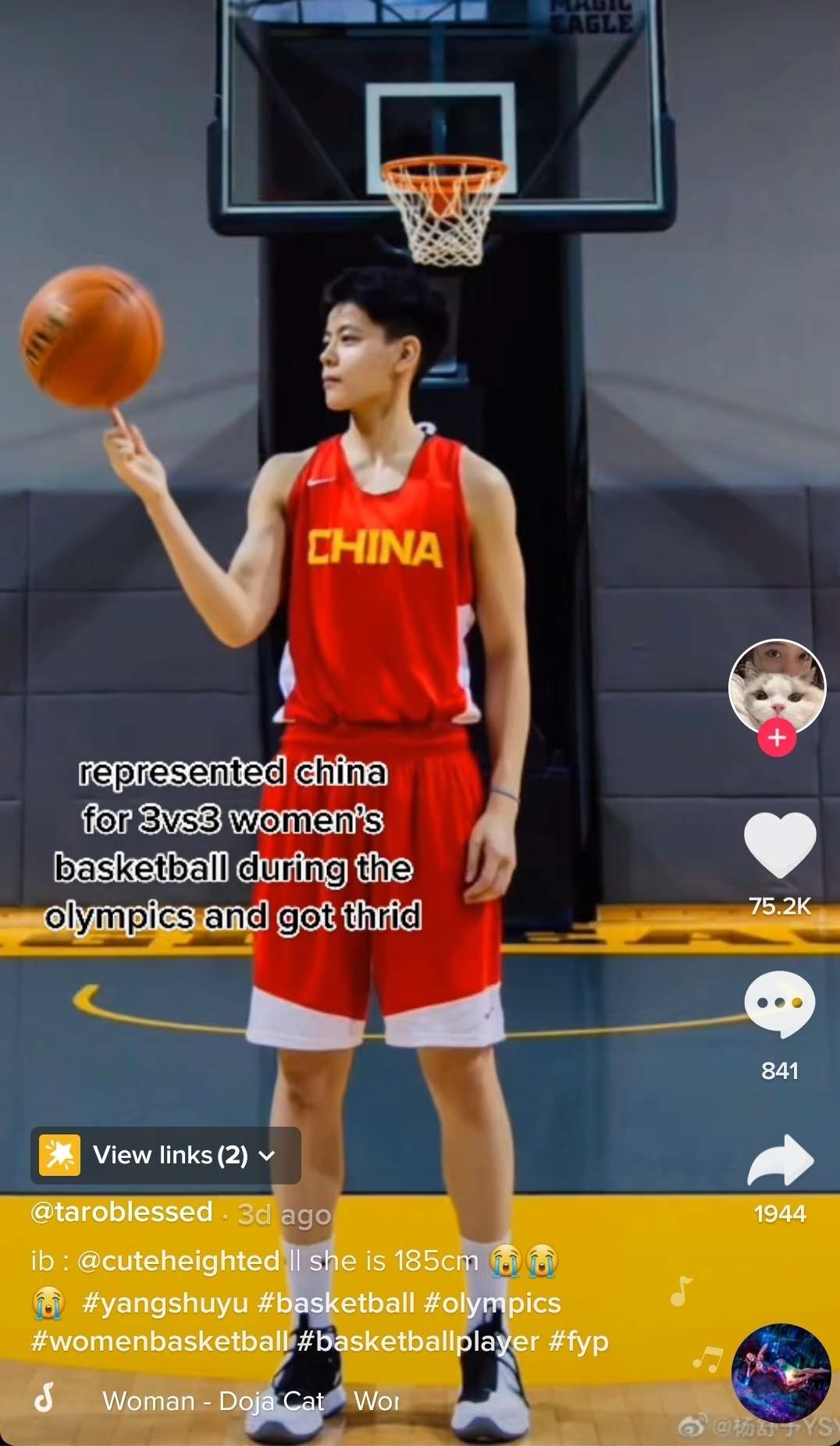The image size is (840, 1446).
Task: Tap the #basketball hashtag
Action: [336, 1302]
